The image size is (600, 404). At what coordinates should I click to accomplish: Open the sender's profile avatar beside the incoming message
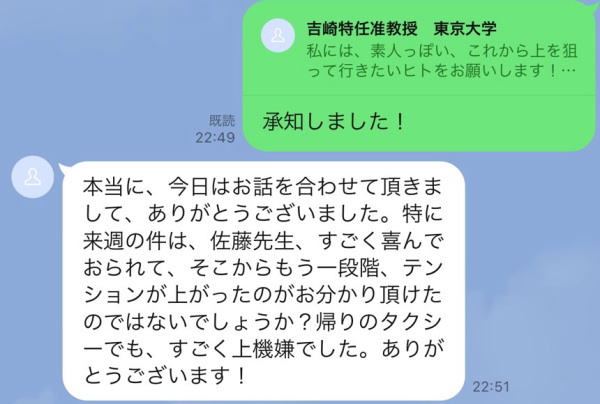click(33, 178)
